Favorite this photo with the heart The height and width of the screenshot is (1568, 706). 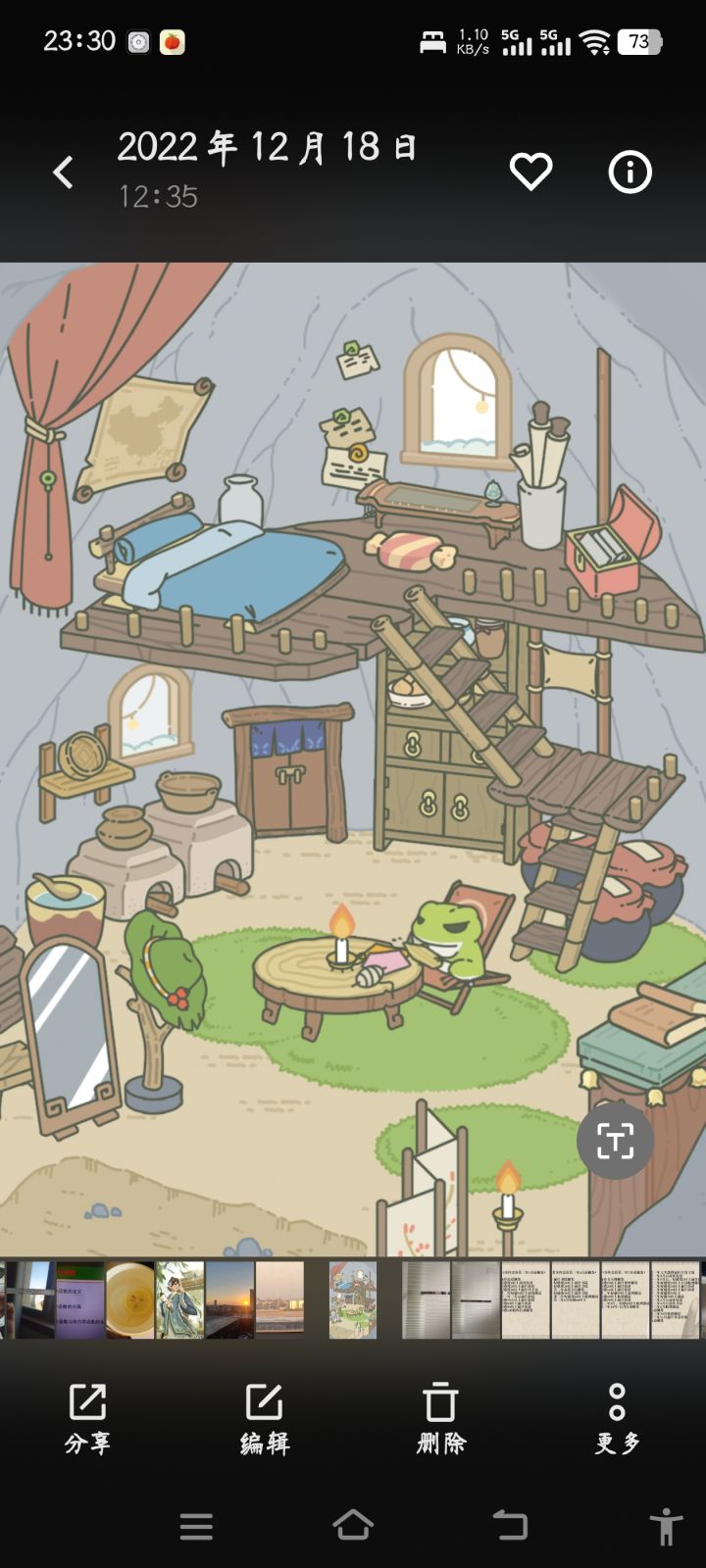tap(530, 172)
